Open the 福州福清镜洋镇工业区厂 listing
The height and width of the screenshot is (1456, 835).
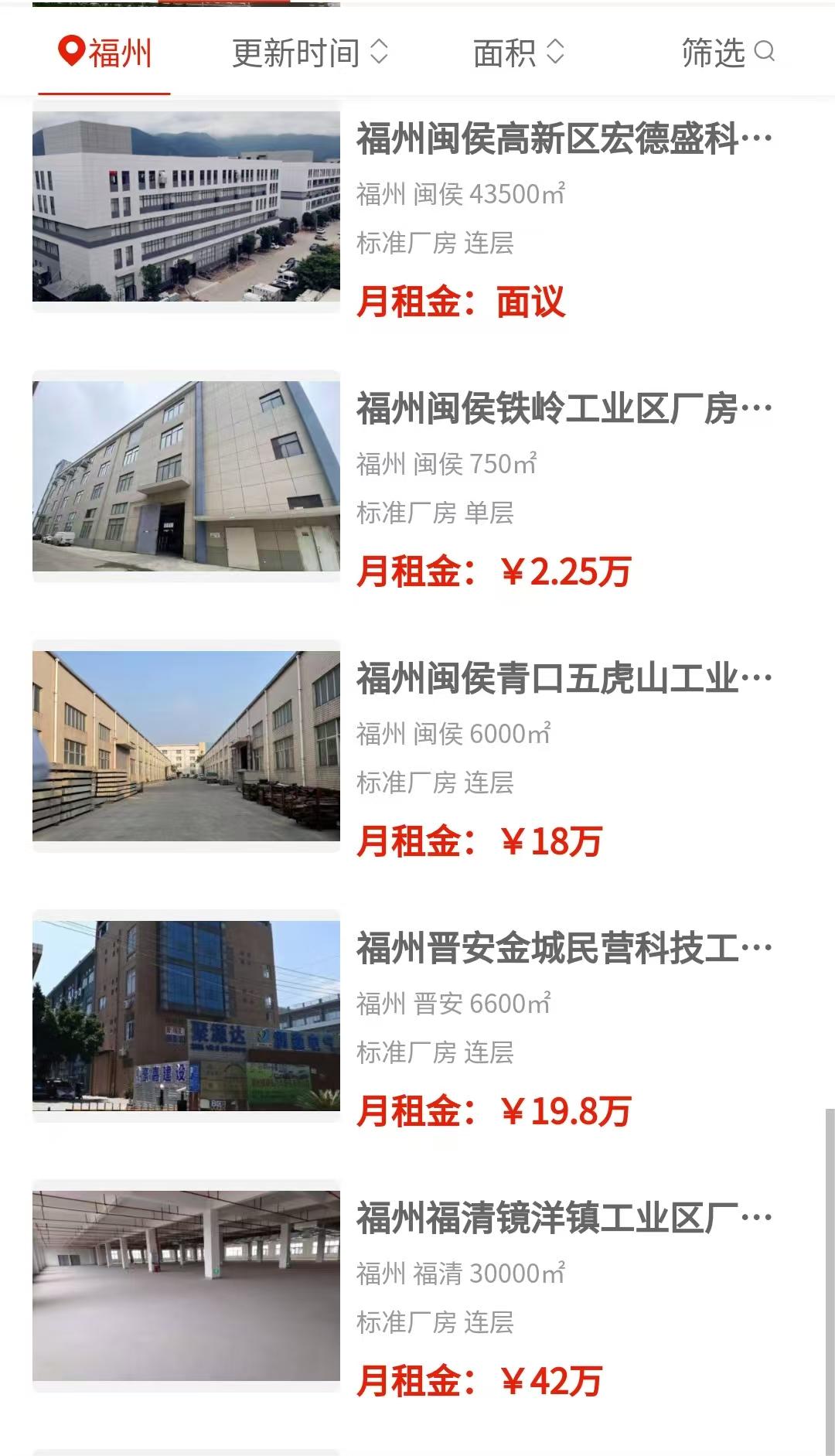pyautogui.click(x=564, y=1219)
